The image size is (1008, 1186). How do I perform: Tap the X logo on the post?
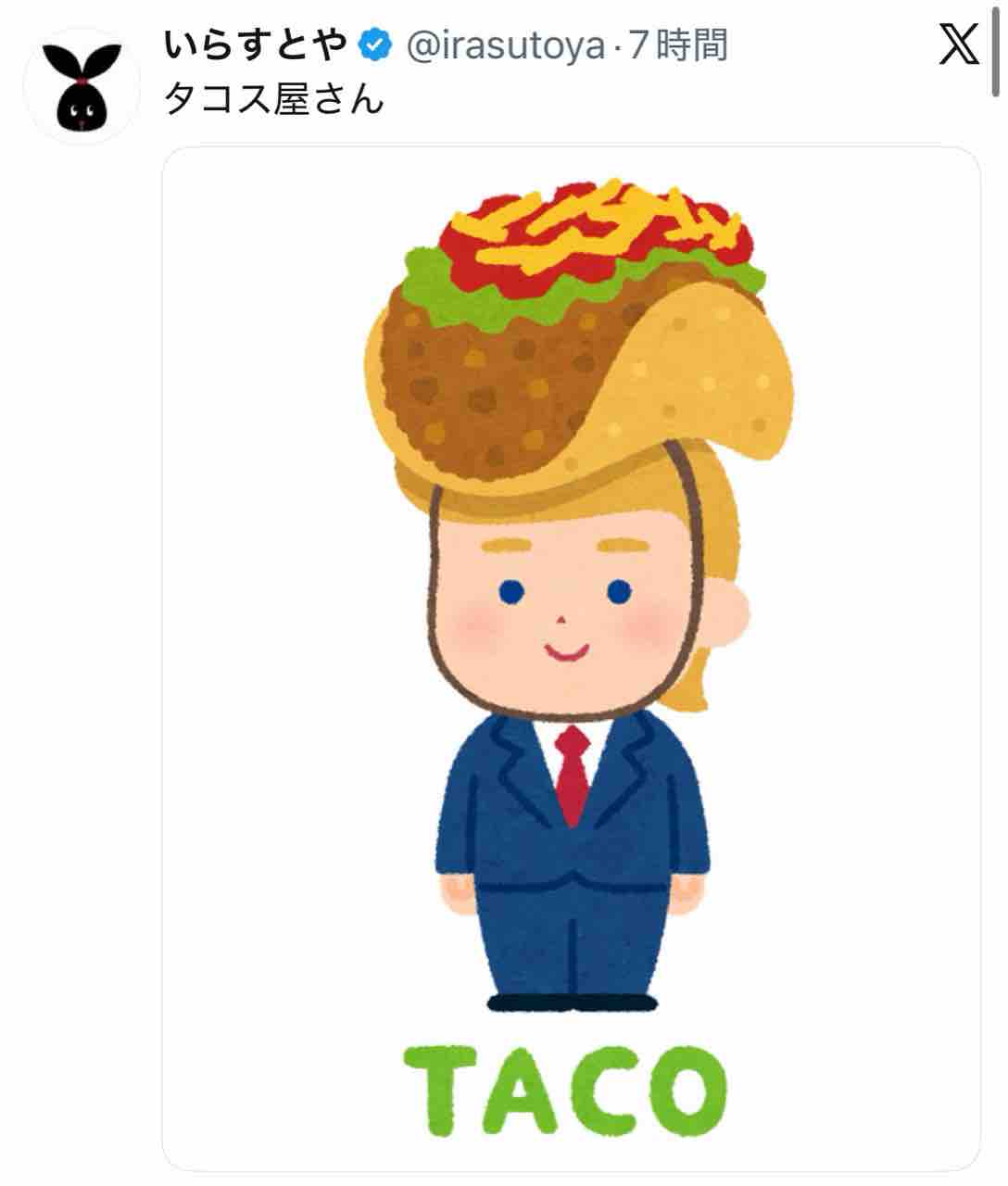tap(958, 46)
